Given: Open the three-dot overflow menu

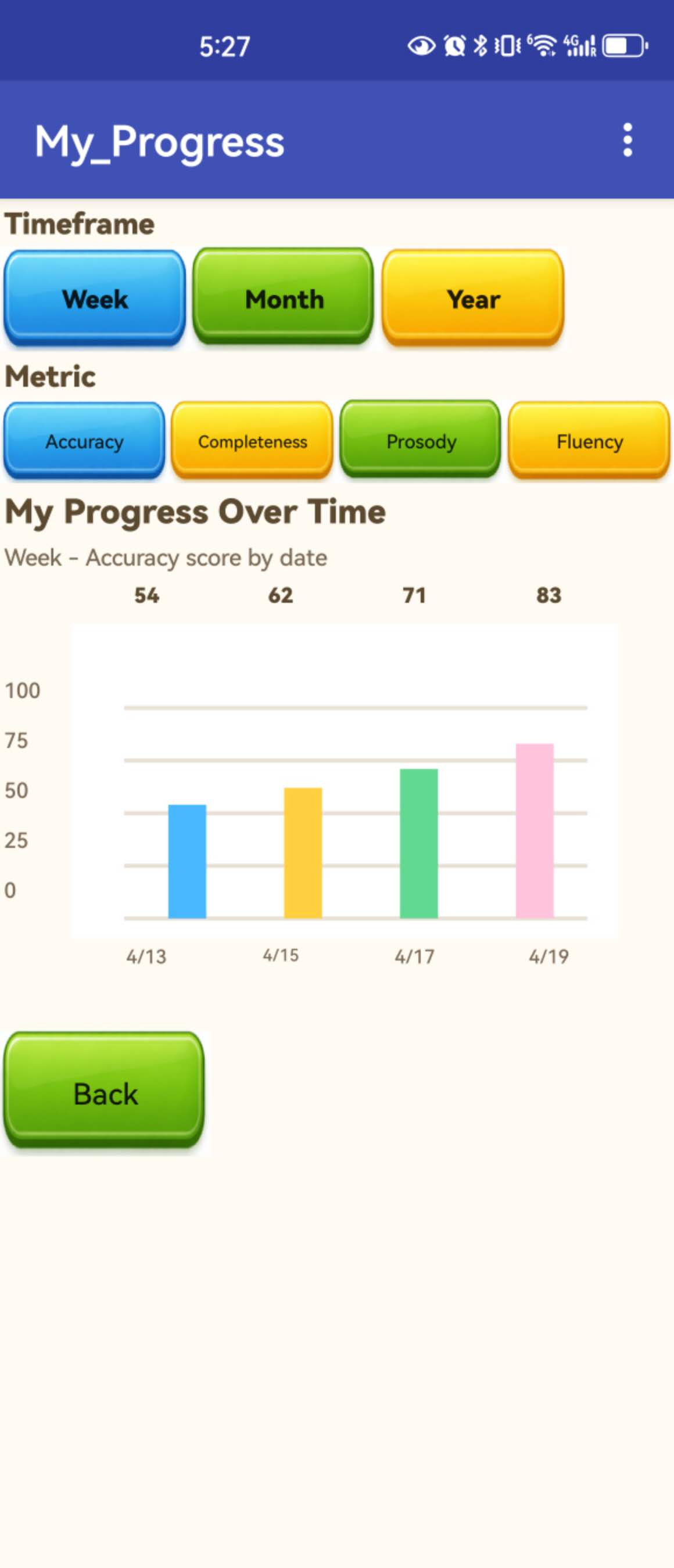Looking at the screenshot, I should coord(628,140).
